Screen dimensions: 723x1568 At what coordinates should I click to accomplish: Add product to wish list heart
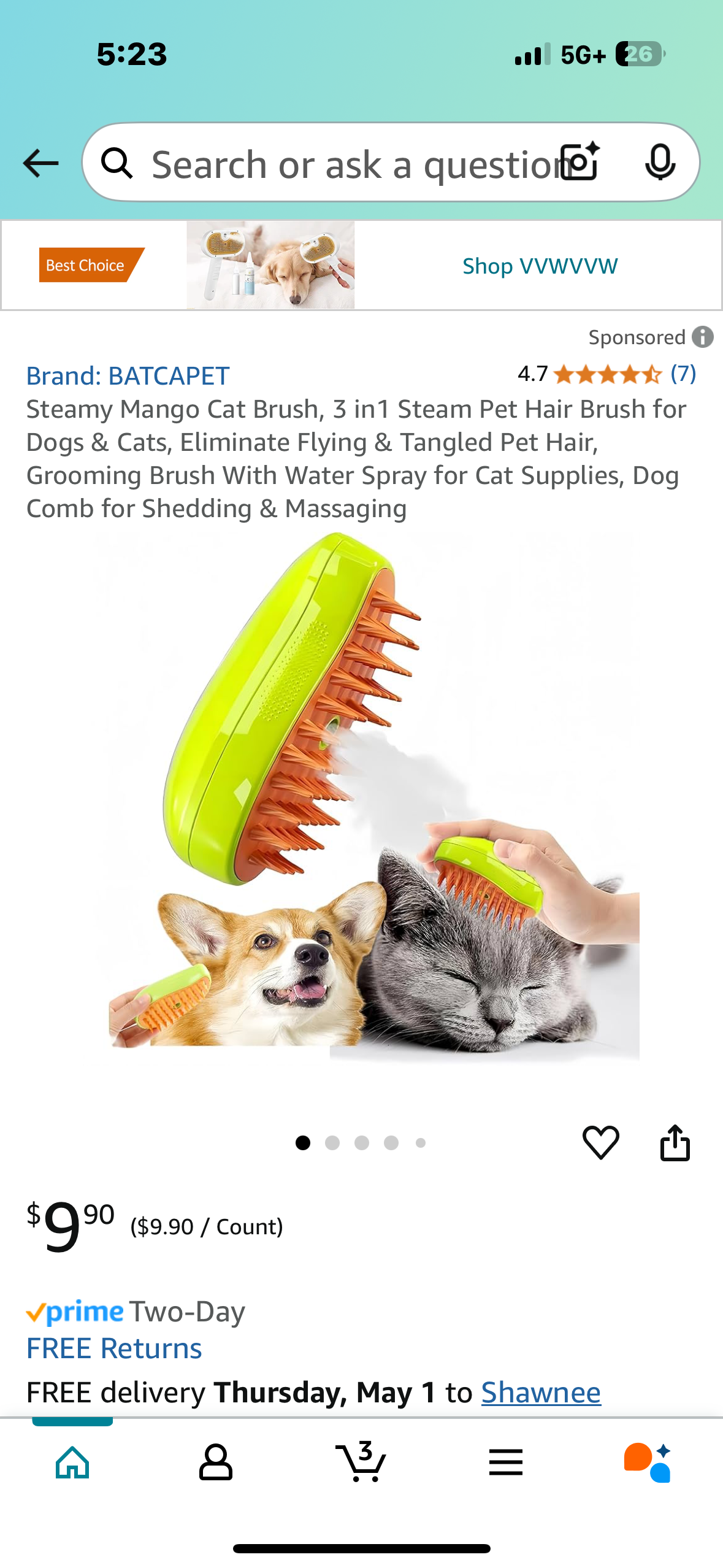tap(600, 1143)
